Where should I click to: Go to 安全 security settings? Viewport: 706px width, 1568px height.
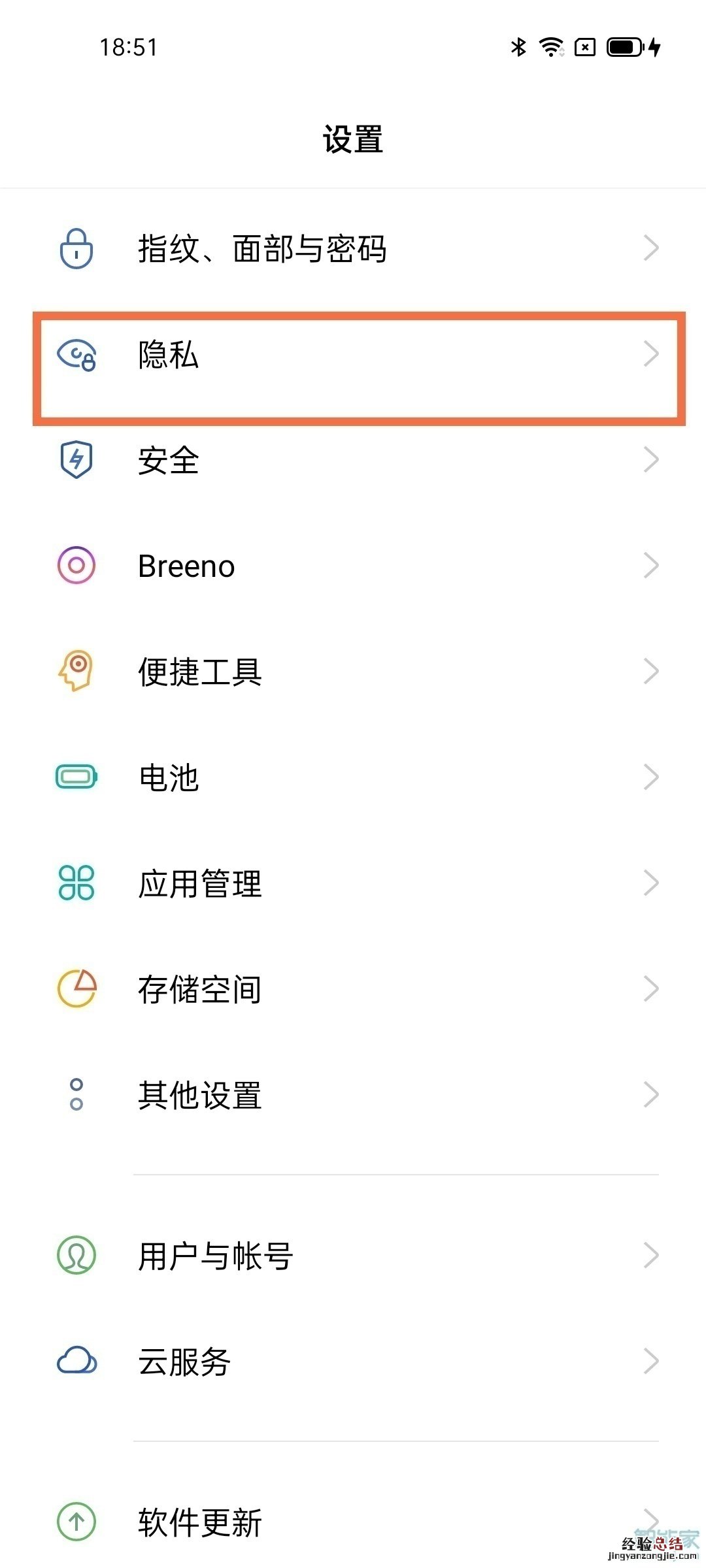point(353,460)
